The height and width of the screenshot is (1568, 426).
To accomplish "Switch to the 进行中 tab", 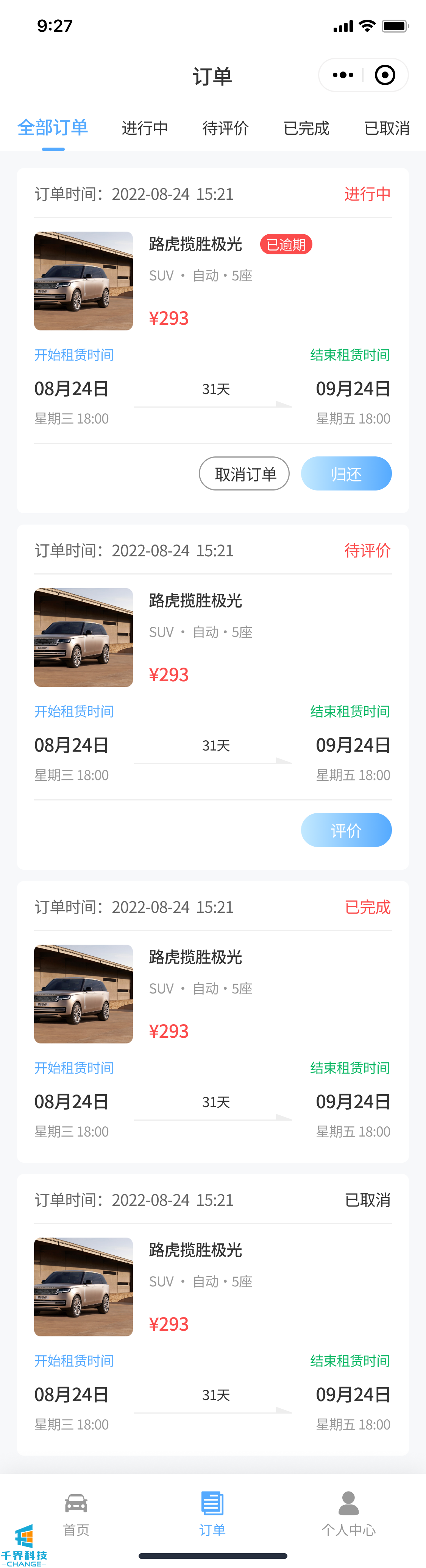I will tap(144, 128).
